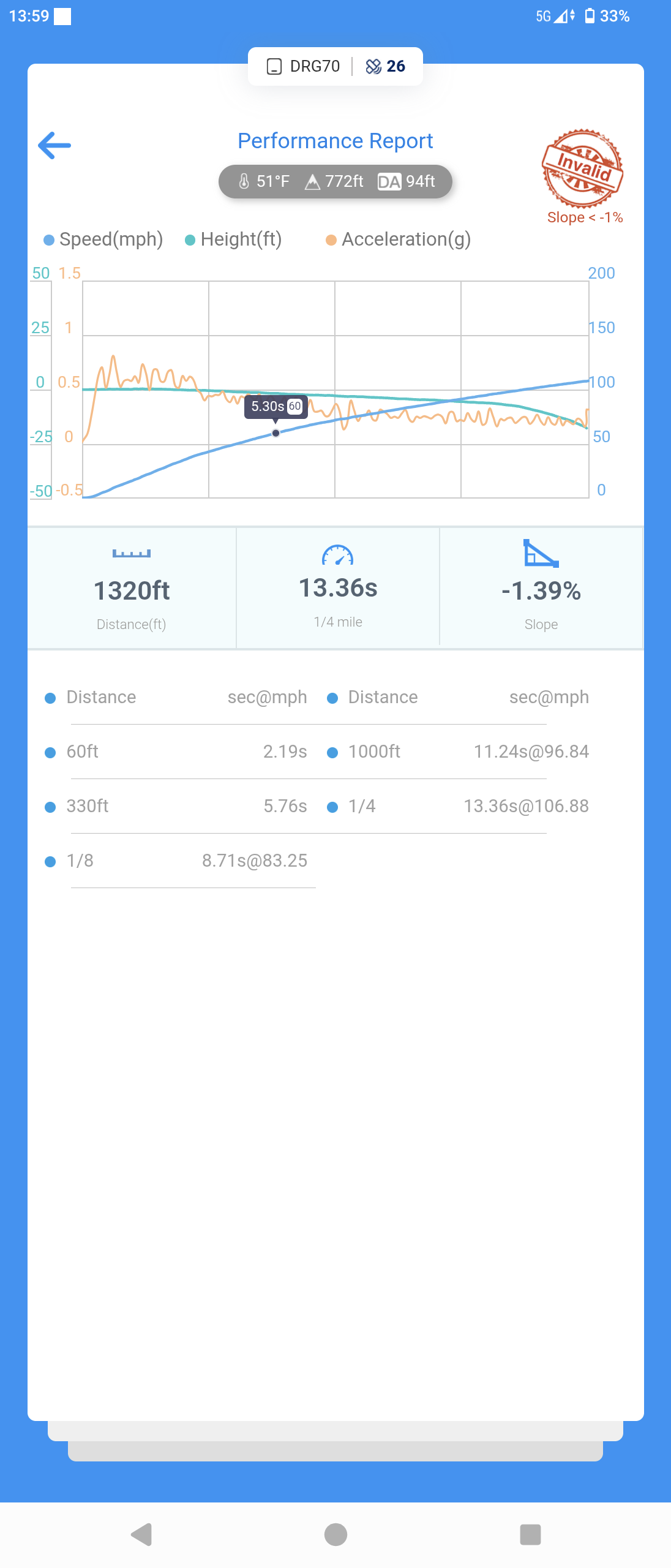Tap the system home button
The height and width of the screenshot is (1568, 671).
335,1534
